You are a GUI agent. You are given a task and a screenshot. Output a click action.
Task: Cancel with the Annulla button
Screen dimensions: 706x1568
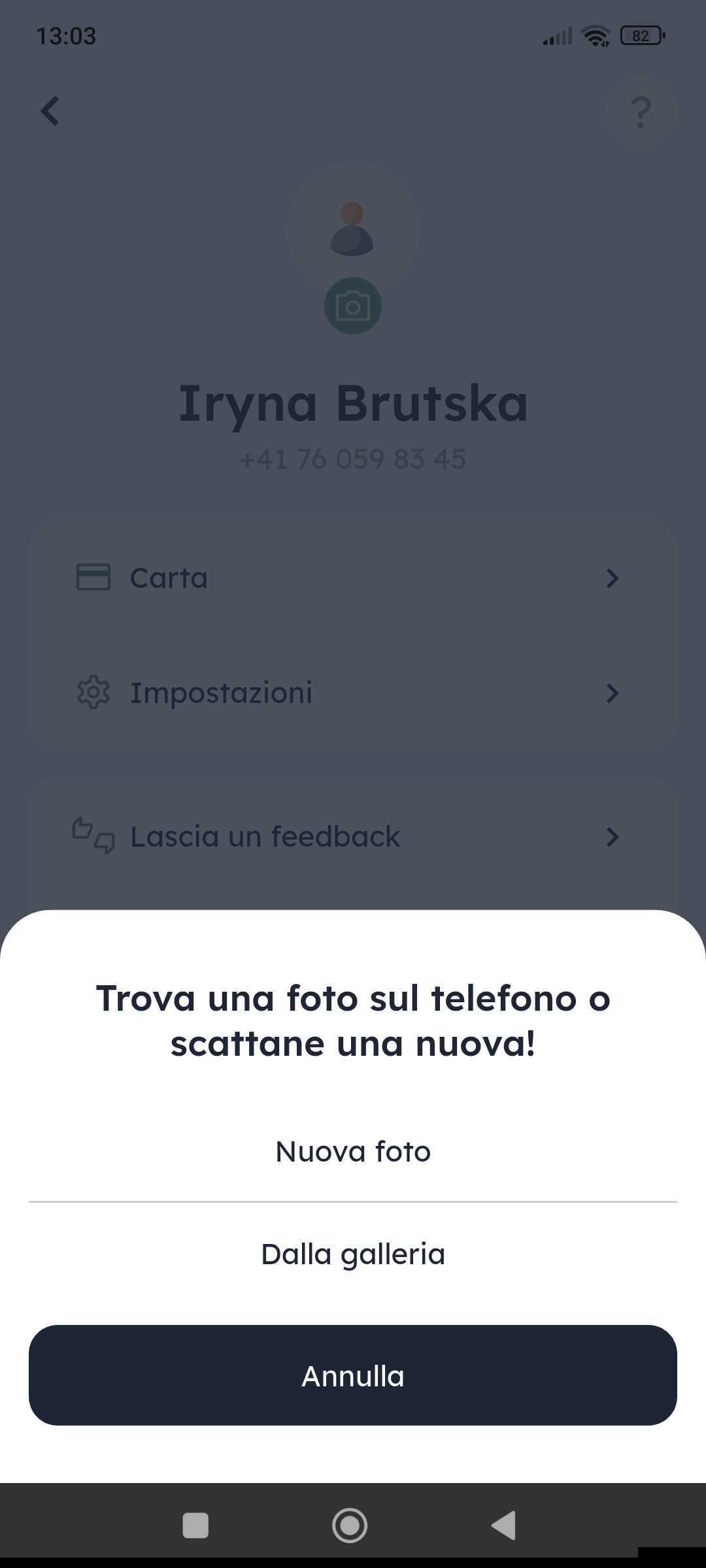pyautogui.click(x=353, y=1375)
